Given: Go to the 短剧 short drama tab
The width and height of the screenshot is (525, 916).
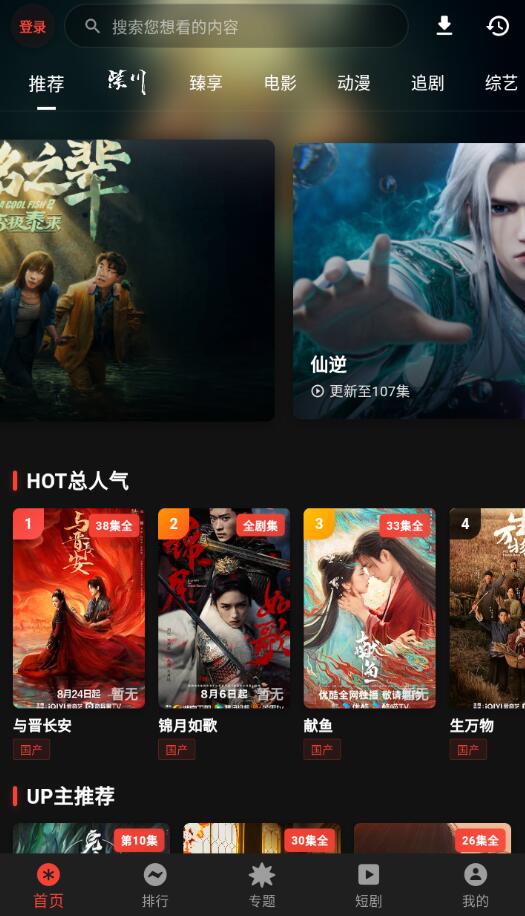Looking at the screenshot, I should click(x=368, y=886).
